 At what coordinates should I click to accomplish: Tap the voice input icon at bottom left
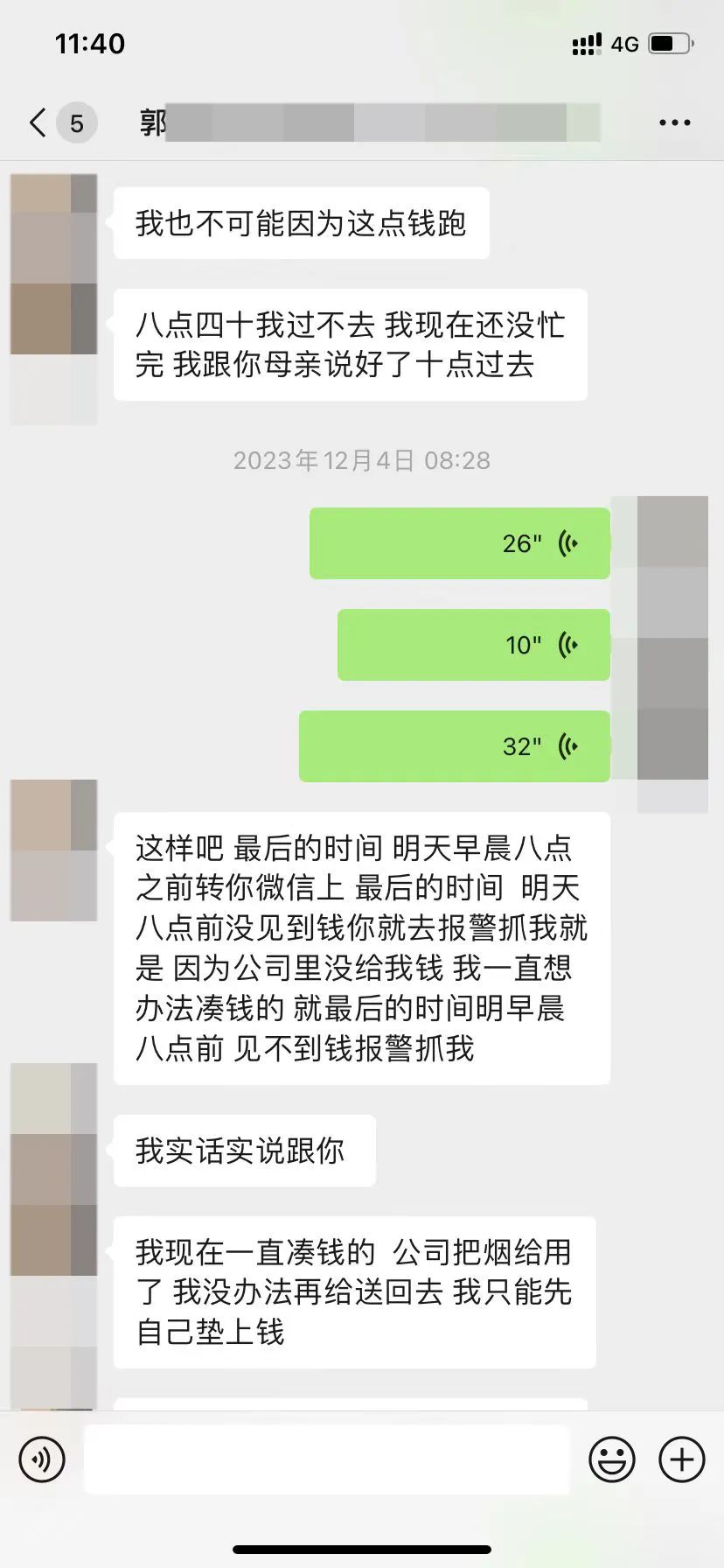[41, 1459]
